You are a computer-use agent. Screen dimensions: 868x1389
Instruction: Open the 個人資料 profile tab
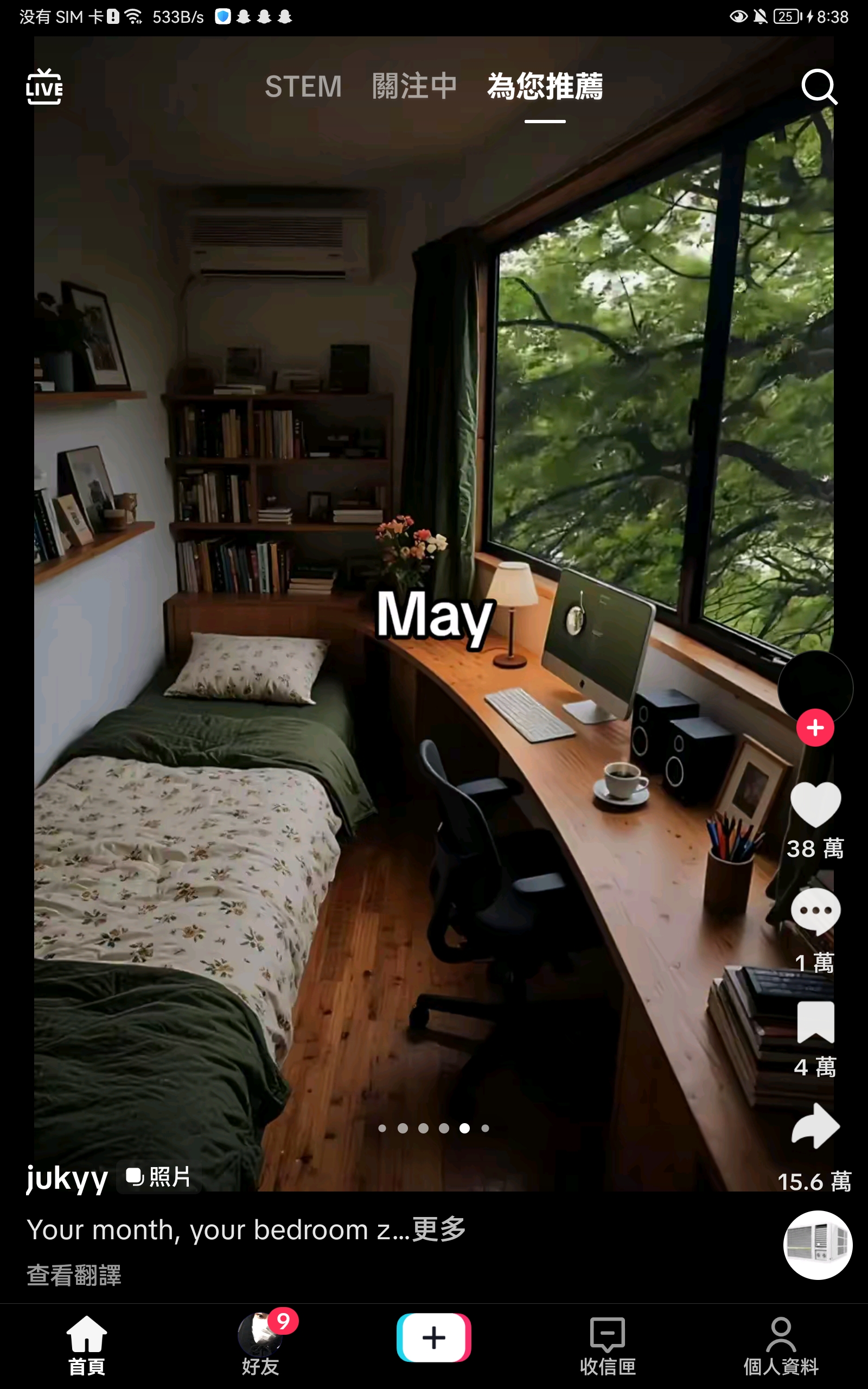781,1346
